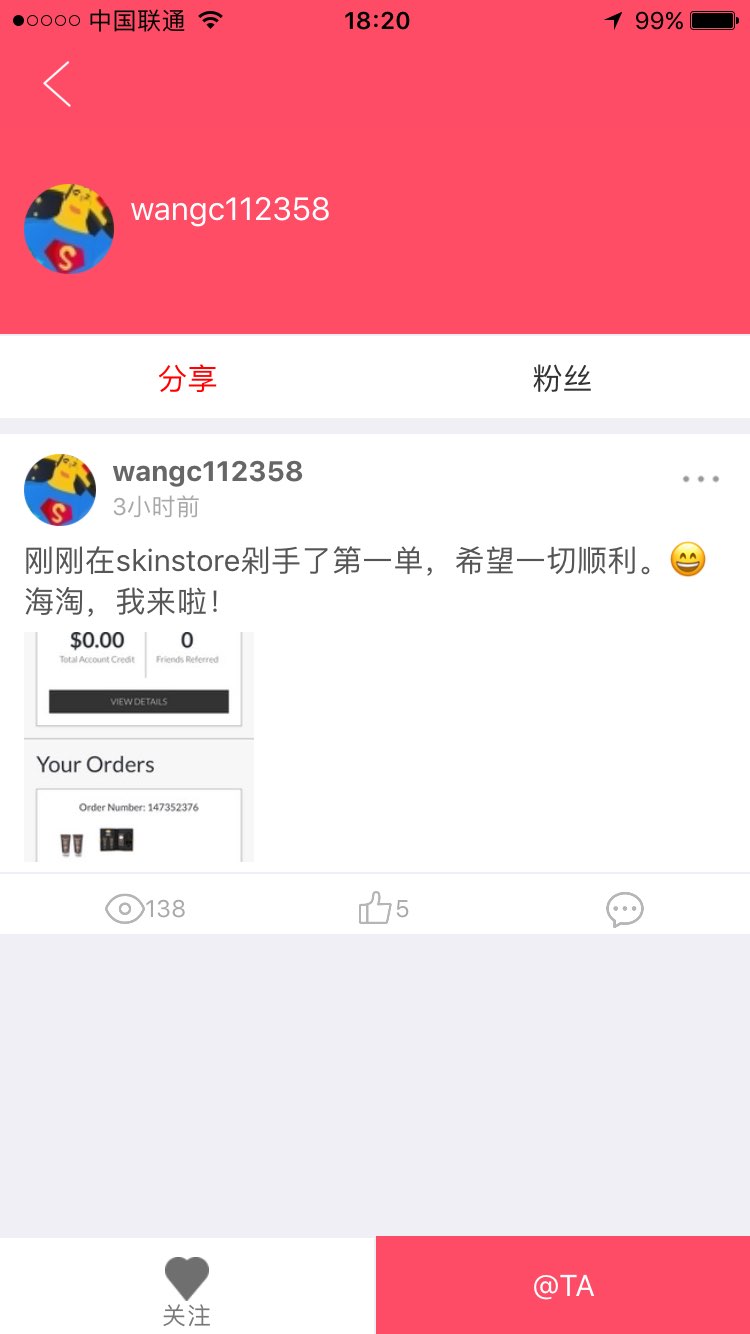Like the post with the thumbs-up icon

pos(376,908)
